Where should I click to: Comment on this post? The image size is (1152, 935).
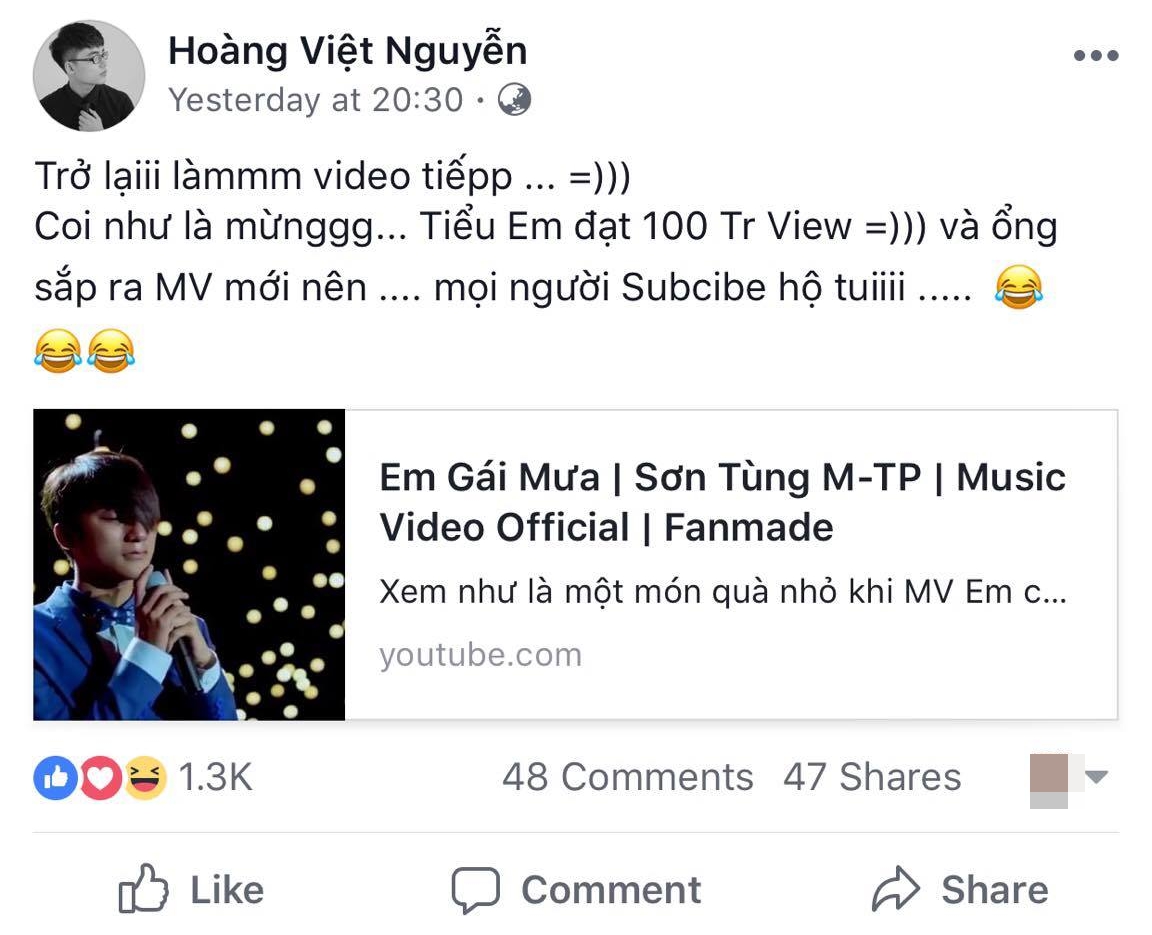[x=576, y=889]
